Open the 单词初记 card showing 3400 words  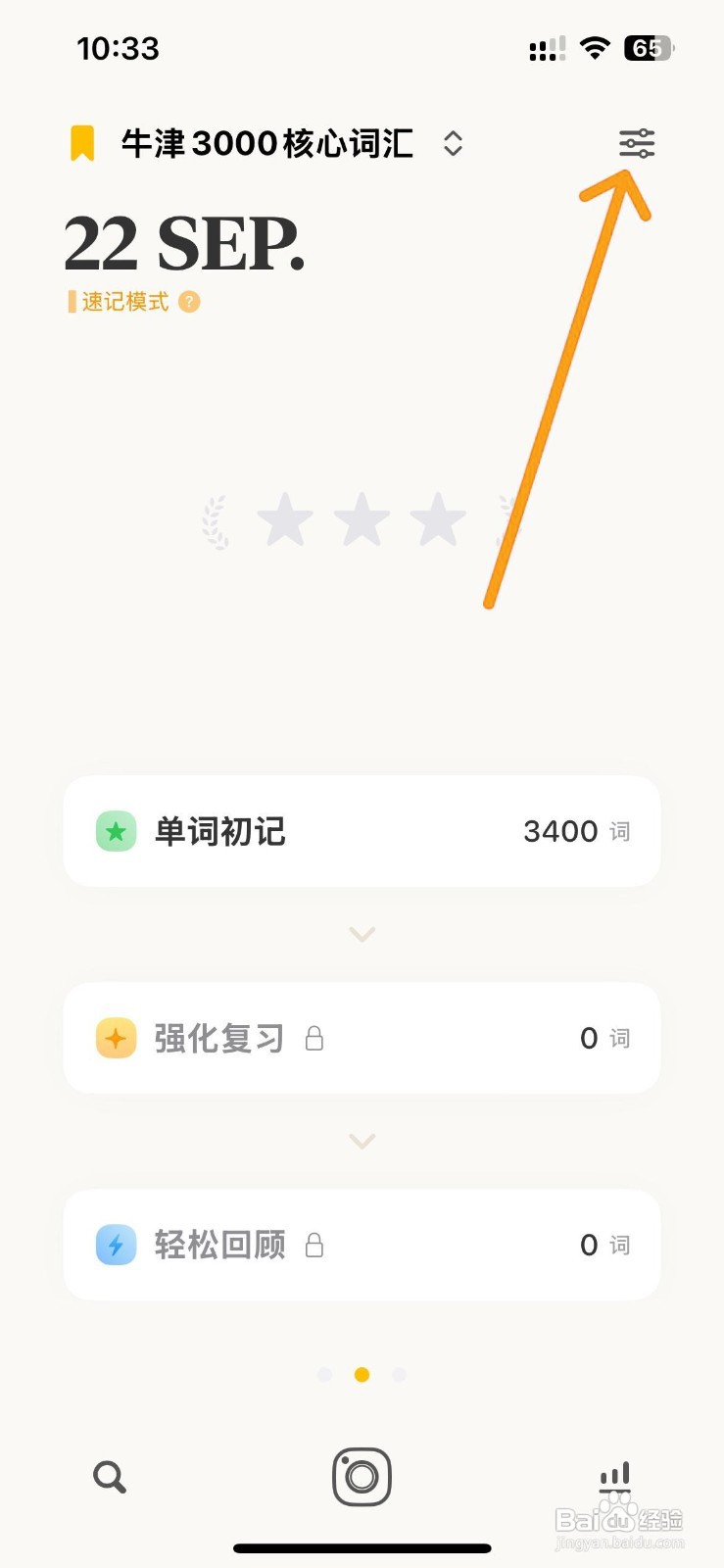[x=362, y=831]
